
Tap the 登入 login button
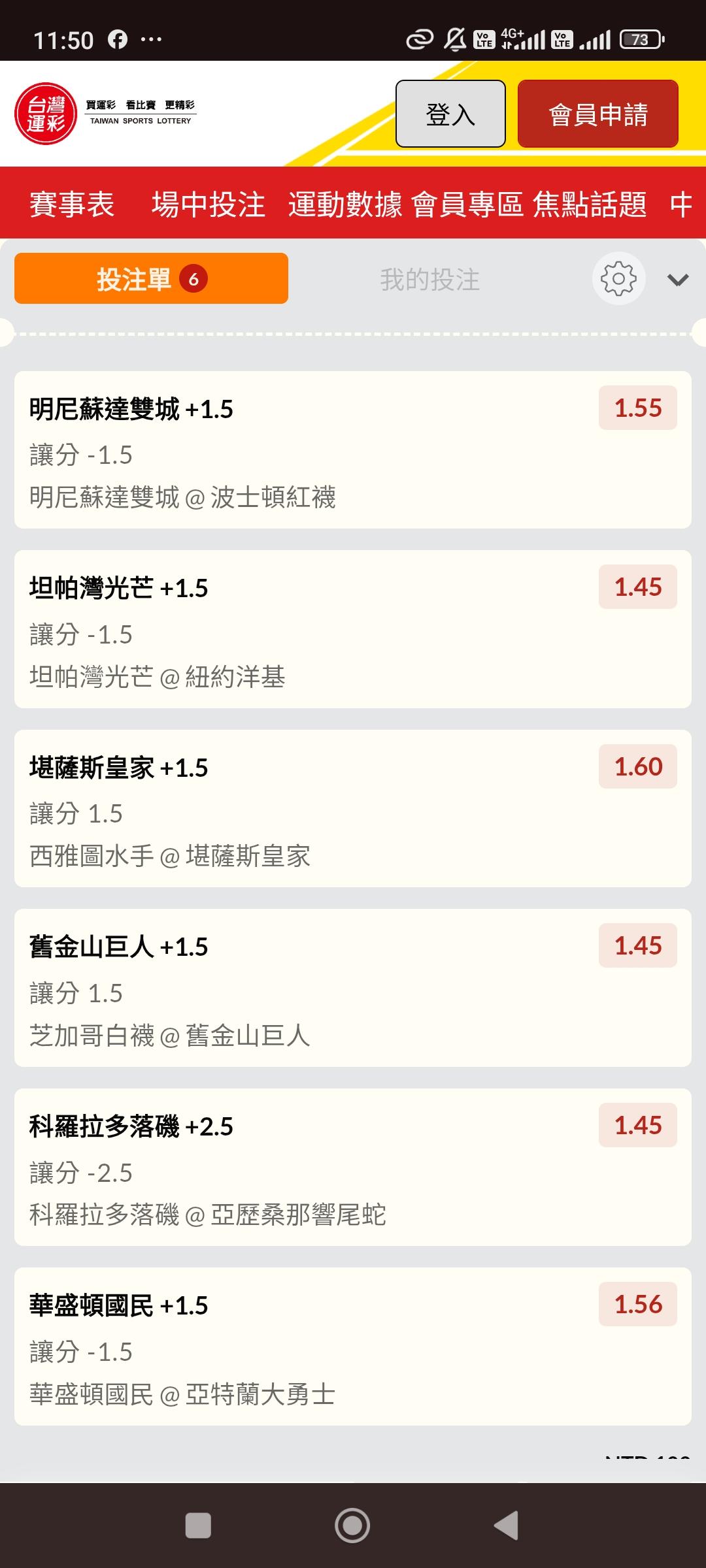pyautogui.click(x=450, y=114)
